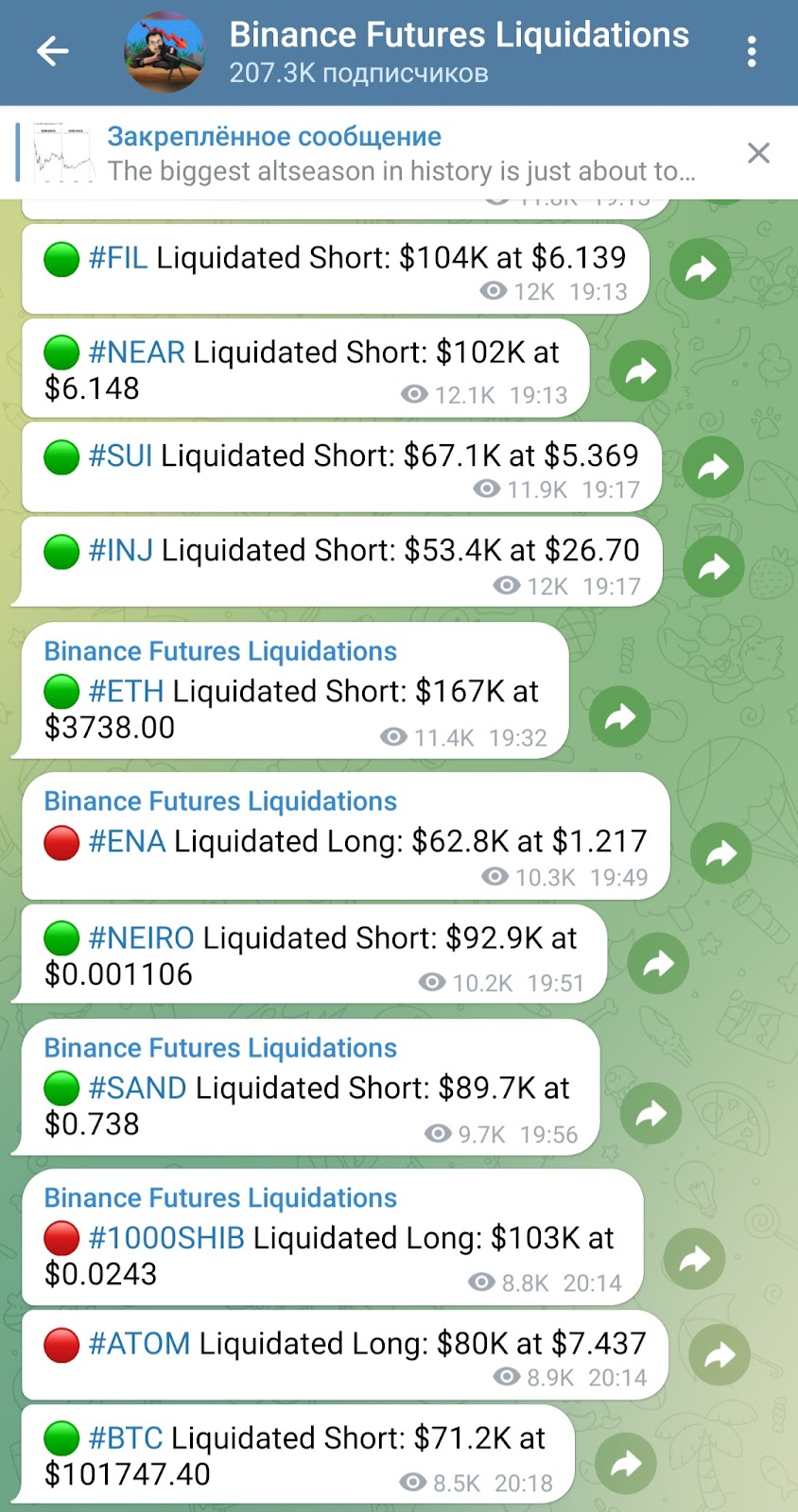Viewport: 798px width, 1512px height.
Task: Share the #NEIRO liquidation message
Action: tap(658, 963)
